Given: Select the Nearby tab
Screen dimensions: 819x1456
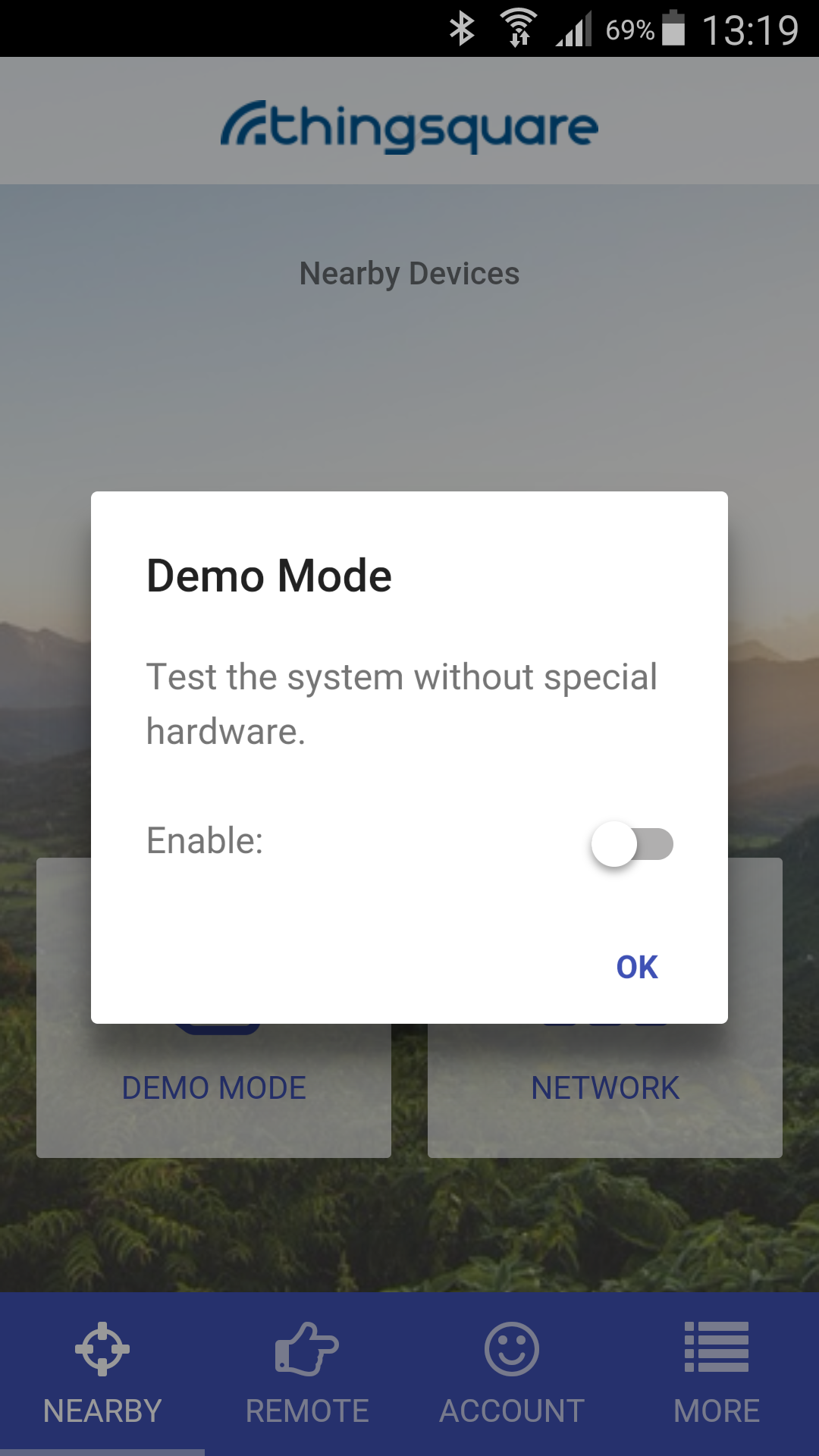Looking at the screenshot, I should [x=102, y=1374].
